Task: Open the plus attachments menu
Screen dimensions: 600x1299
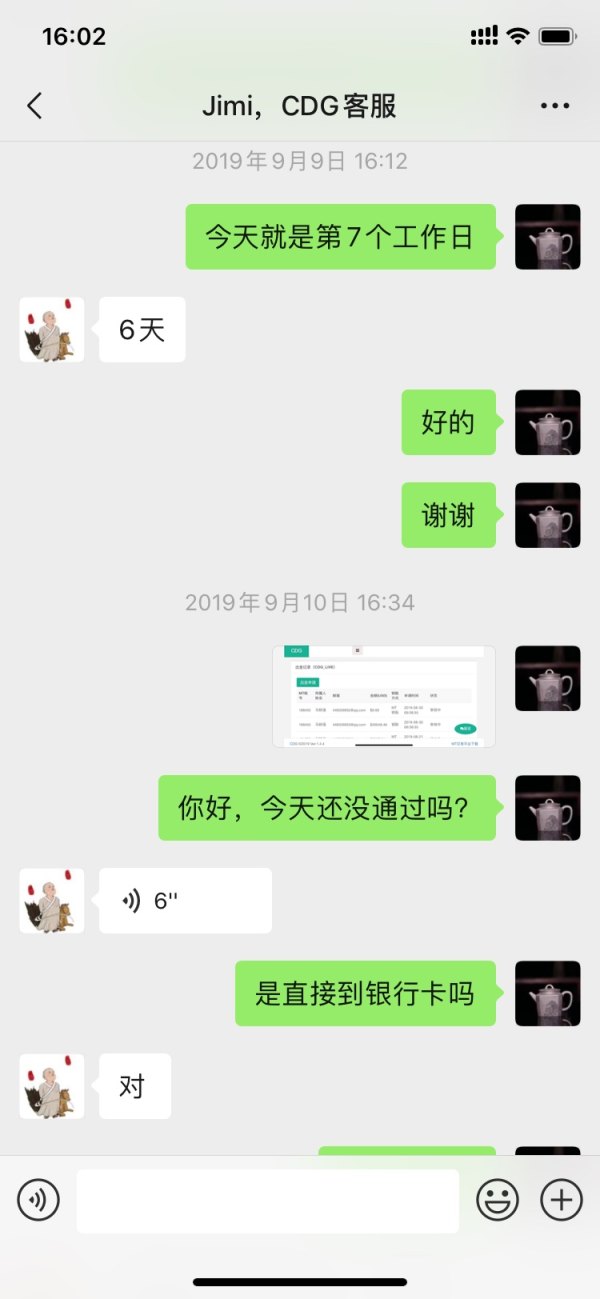Action: pyautogui.click(x=561, y=1200)
